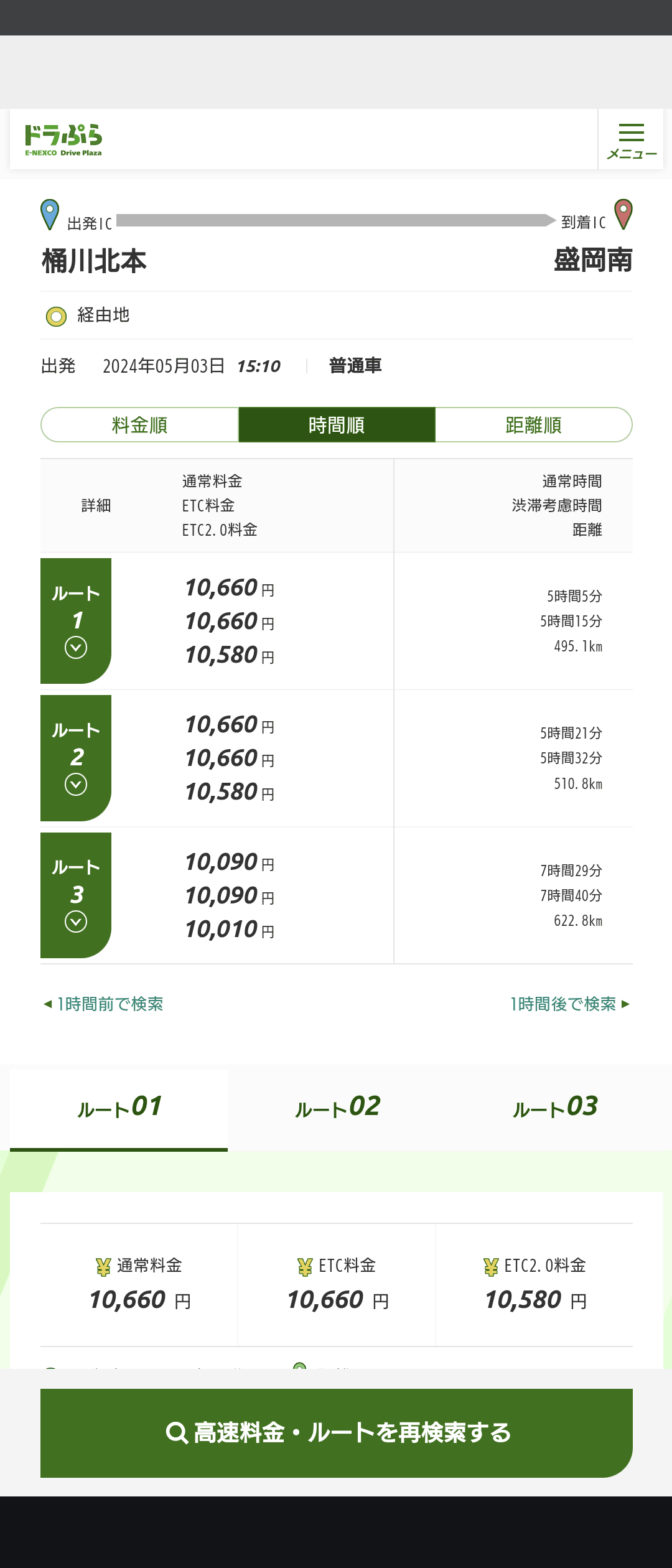
Task: Select the 料金順 sort option
Action: click(x=139, y=424)
